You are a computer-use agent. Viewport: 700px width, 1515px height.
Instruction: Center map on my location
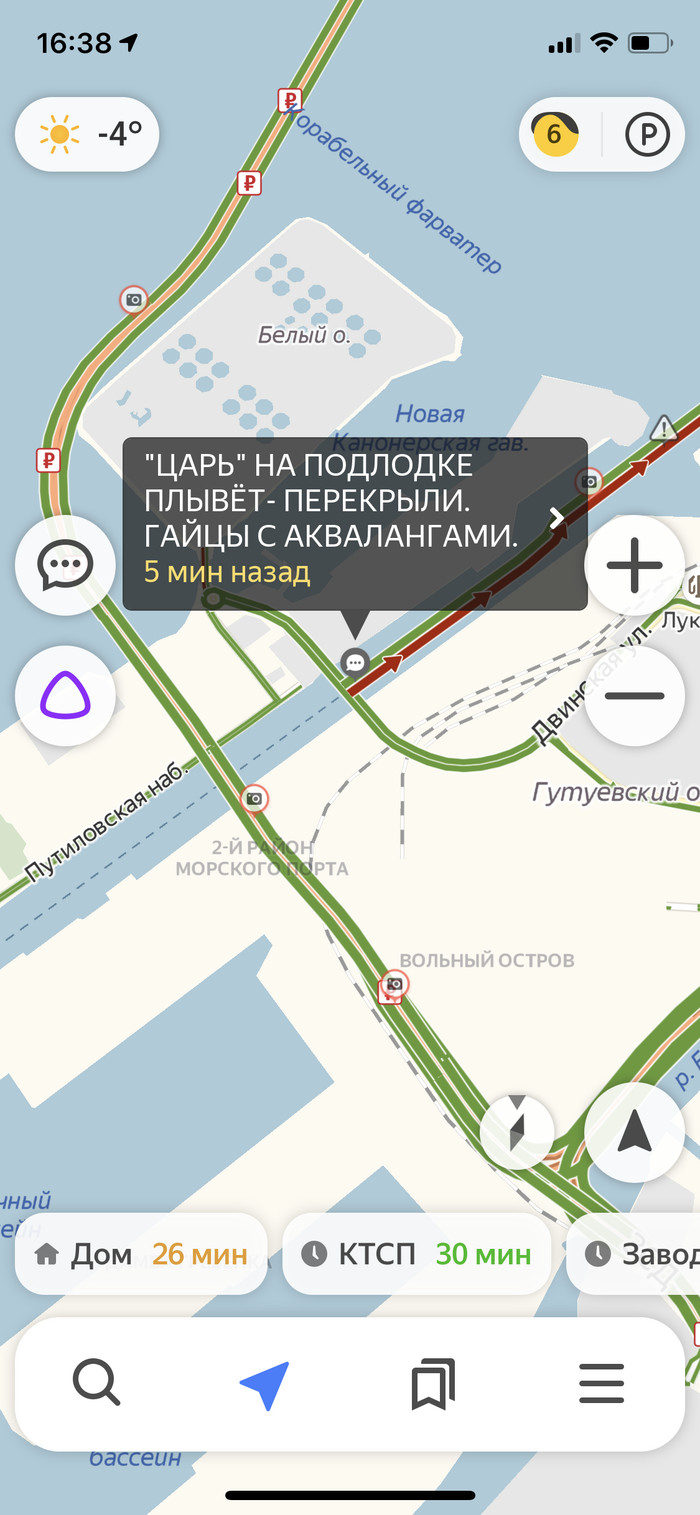pos(635,1132)
